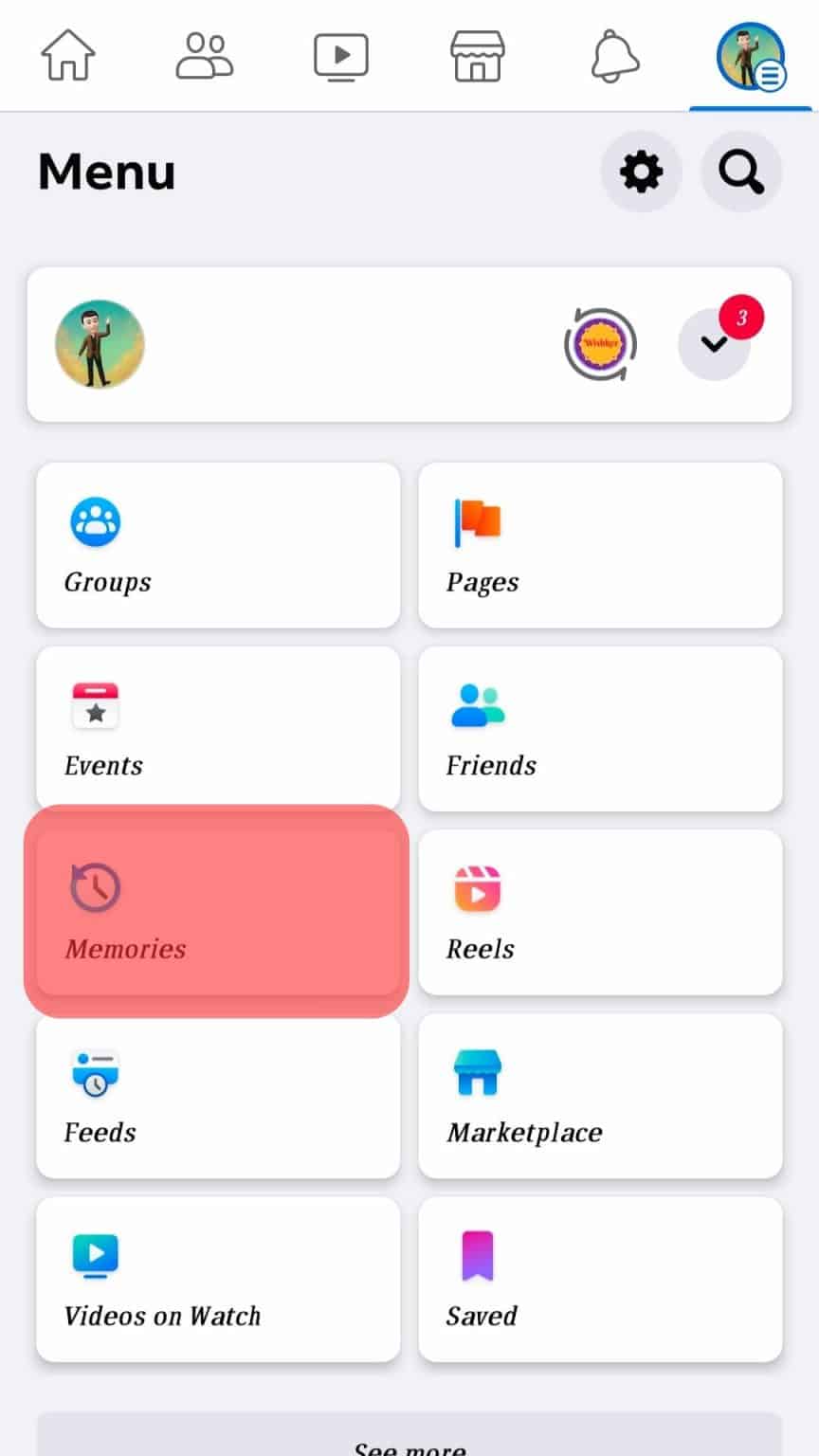Open the Reels shortcut icon
Image resolution: width=819 pixels, height=1456 pixels.
(478, 889)
